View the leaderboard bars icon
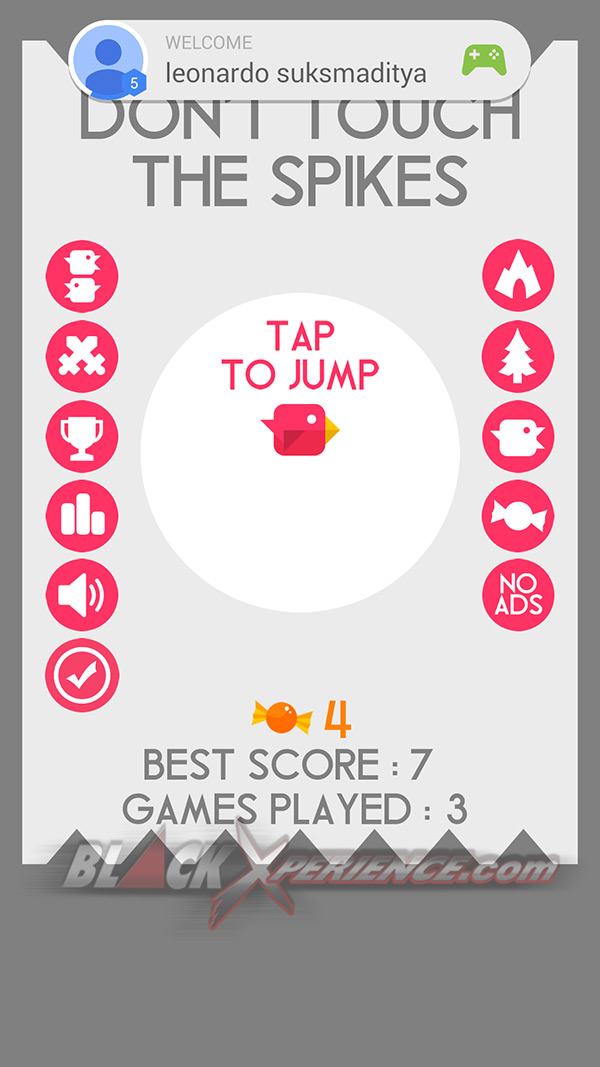This screenshot has width=600, height=1067. click(x=82, y=516)
